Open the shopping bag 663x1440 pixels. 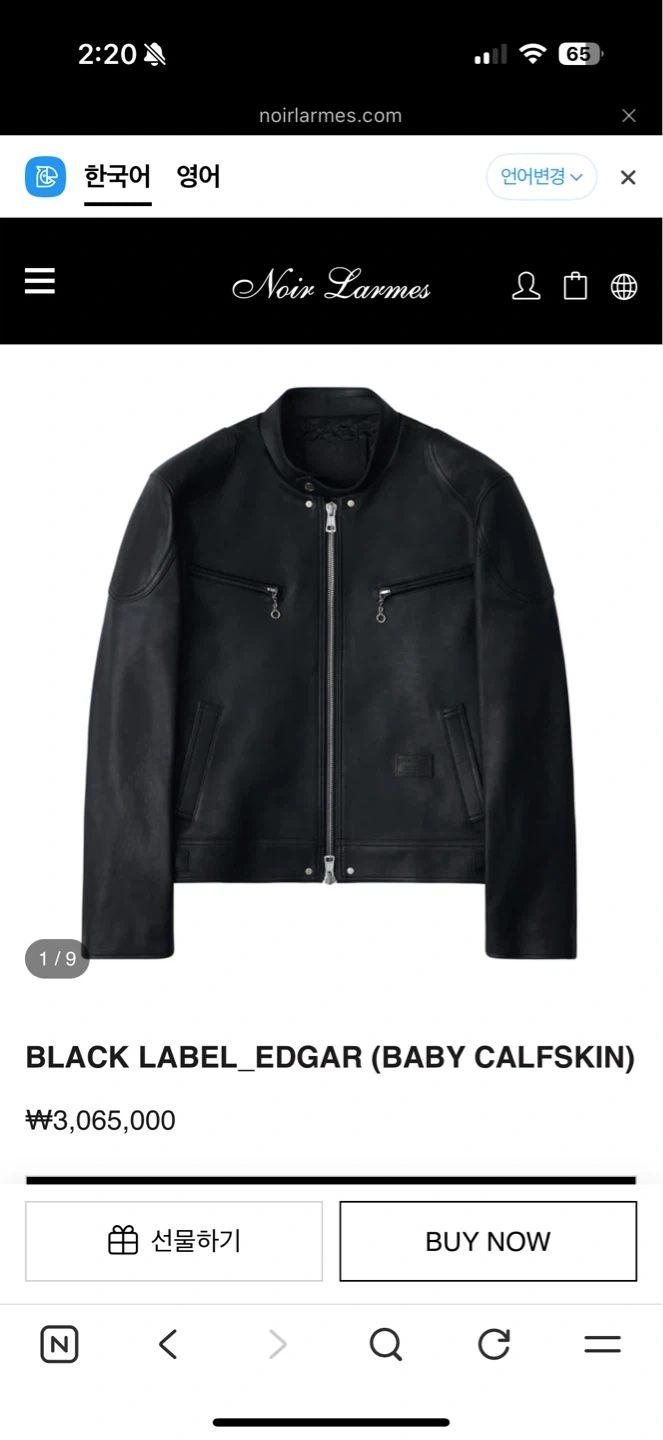pyautogui.click(x=575, y=286)
